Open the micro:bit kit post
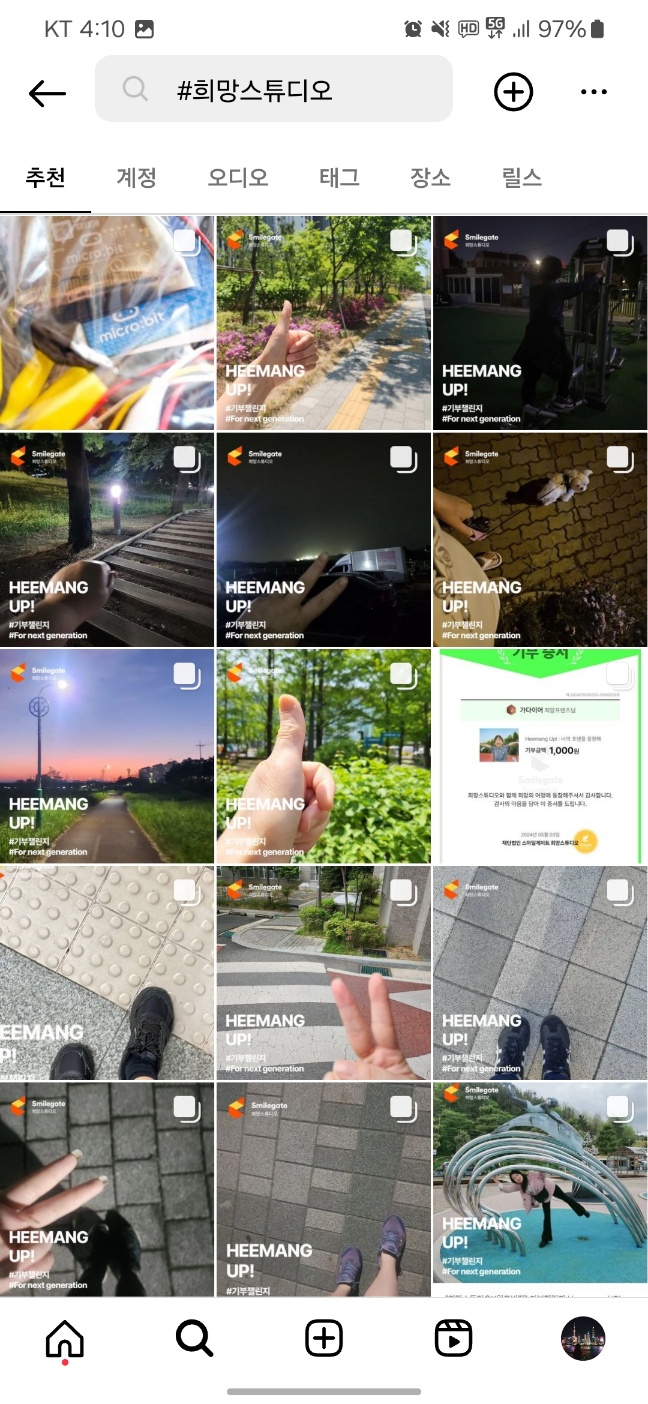 (x=107, y=322)
